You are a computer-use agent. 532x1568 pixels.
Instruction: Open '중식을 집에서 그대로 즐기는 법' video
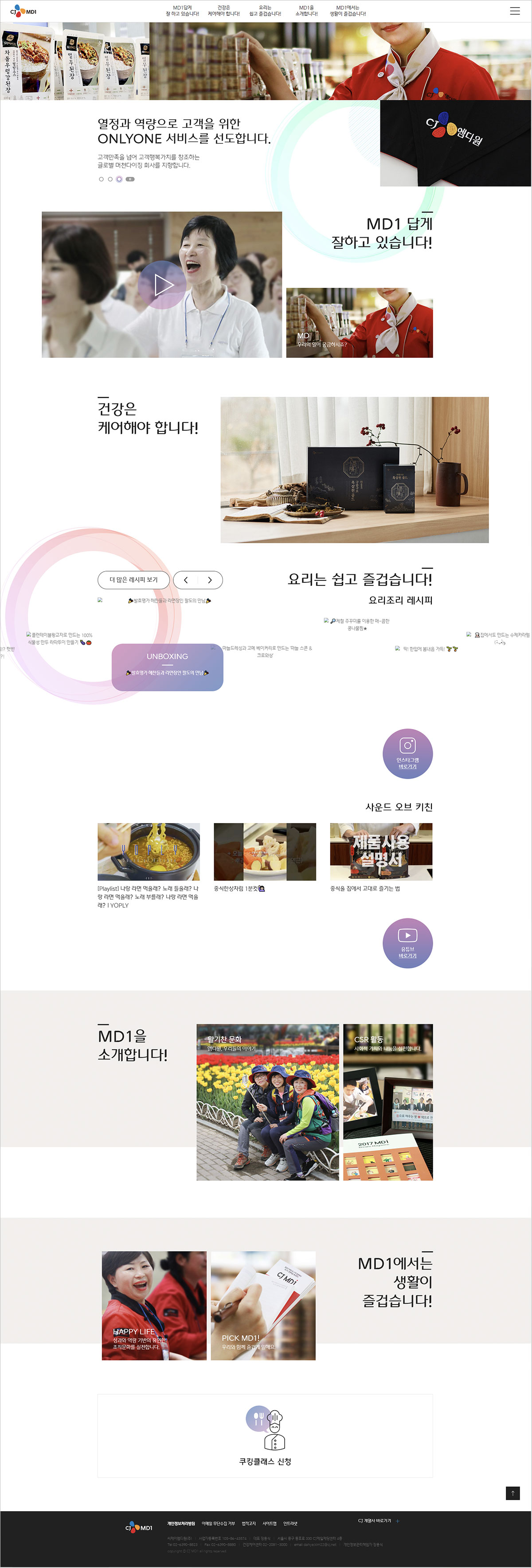[381, 851]
